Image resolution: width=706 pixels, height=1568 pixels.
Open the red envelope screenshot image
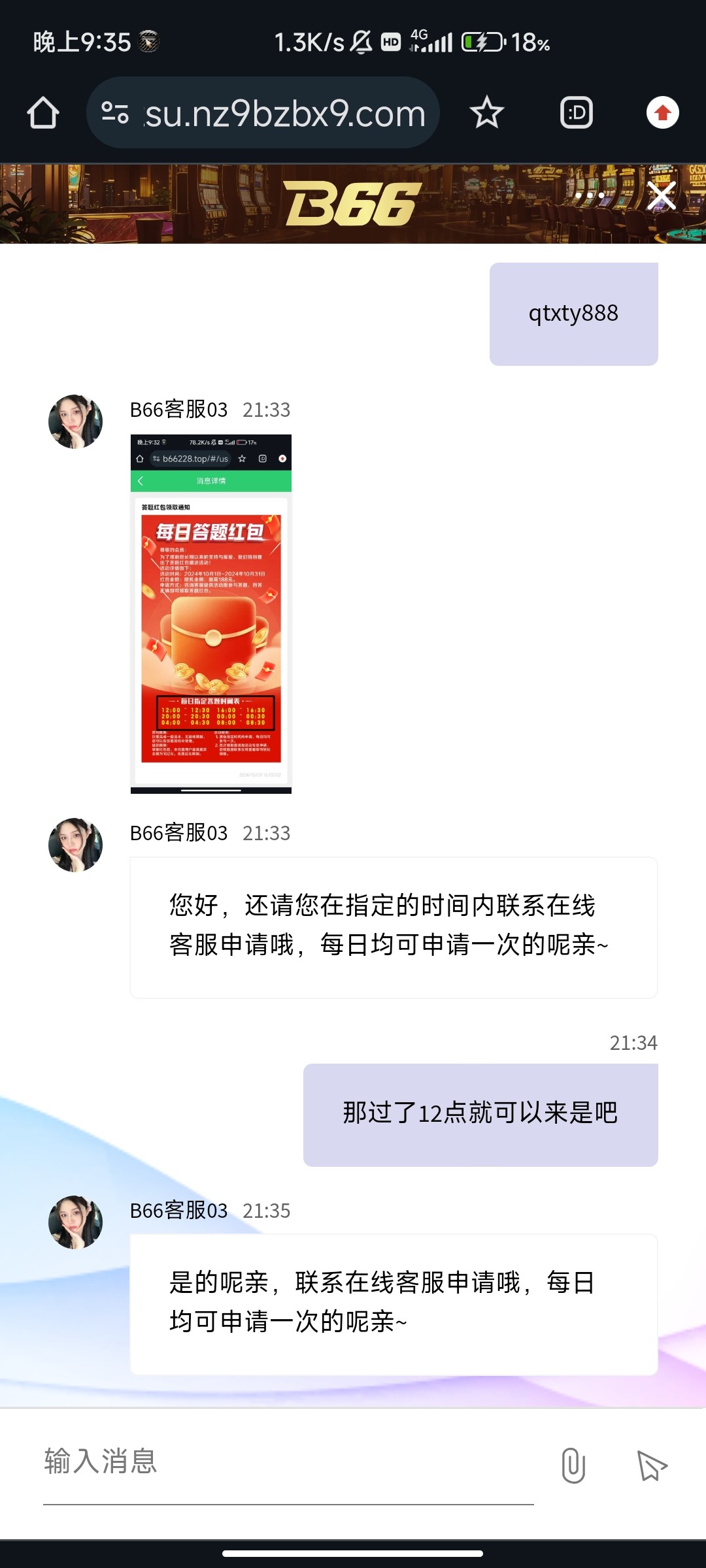pyautogui.click(x=210, y=613)
